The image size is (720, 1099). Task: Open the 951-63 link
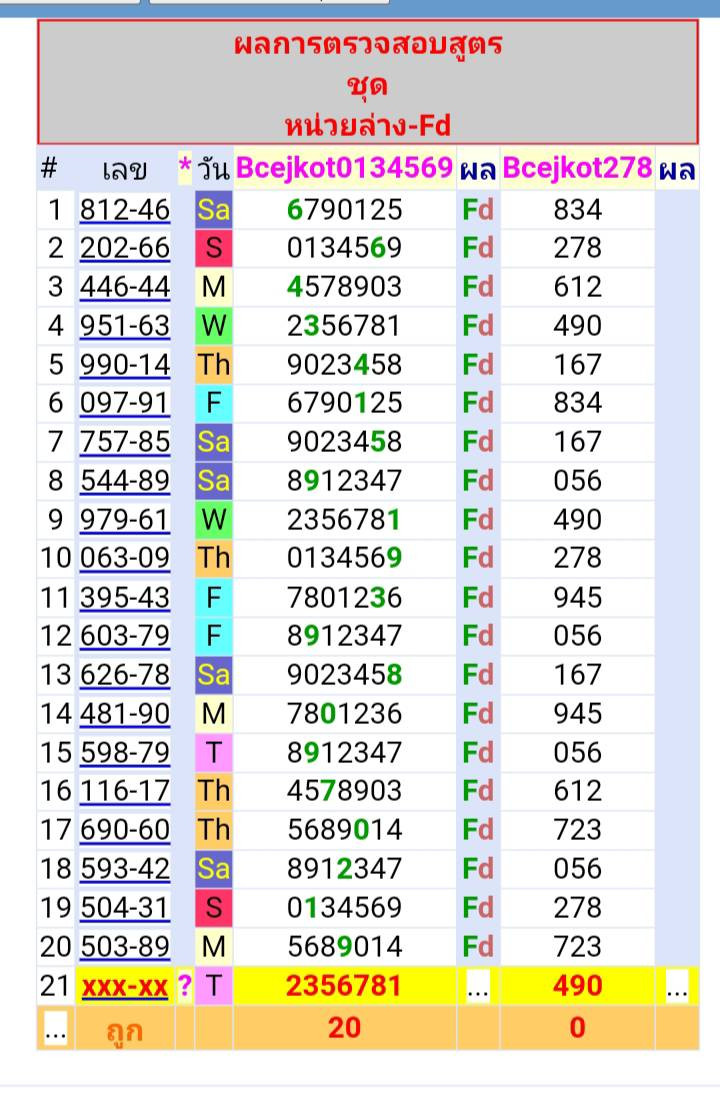(125, 326)
